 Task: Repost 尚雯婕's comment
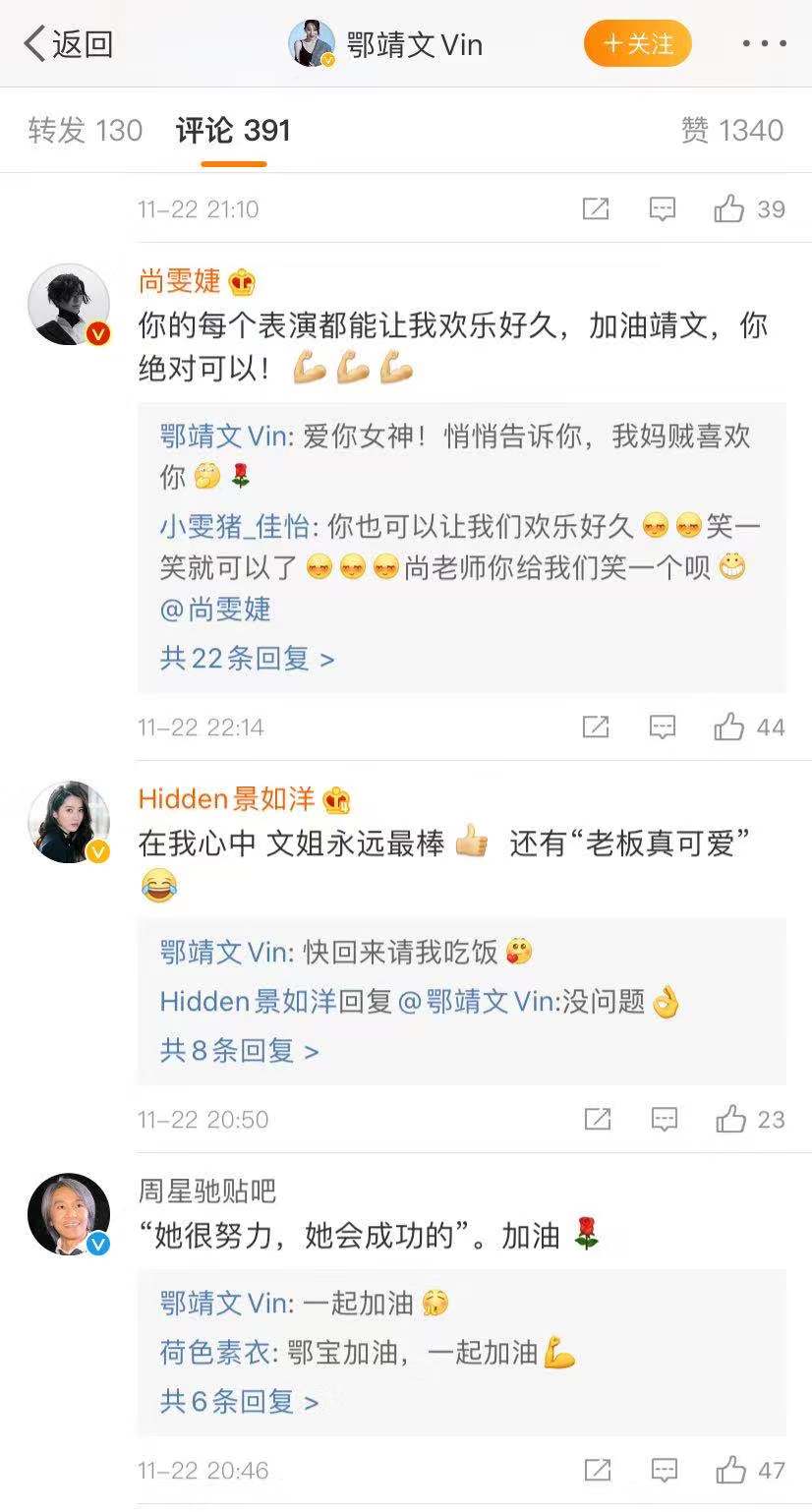click(596, 727)
